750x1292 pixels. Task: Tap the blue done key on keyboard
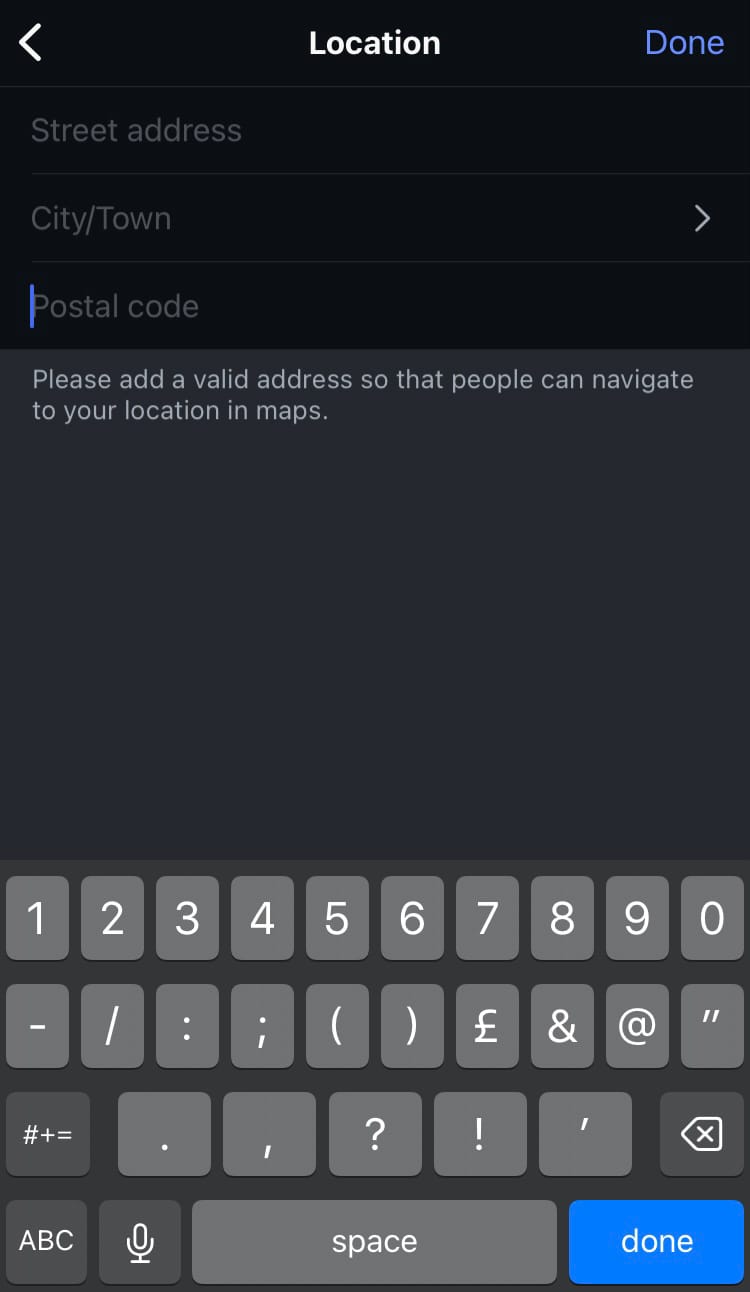(656, 1241)
